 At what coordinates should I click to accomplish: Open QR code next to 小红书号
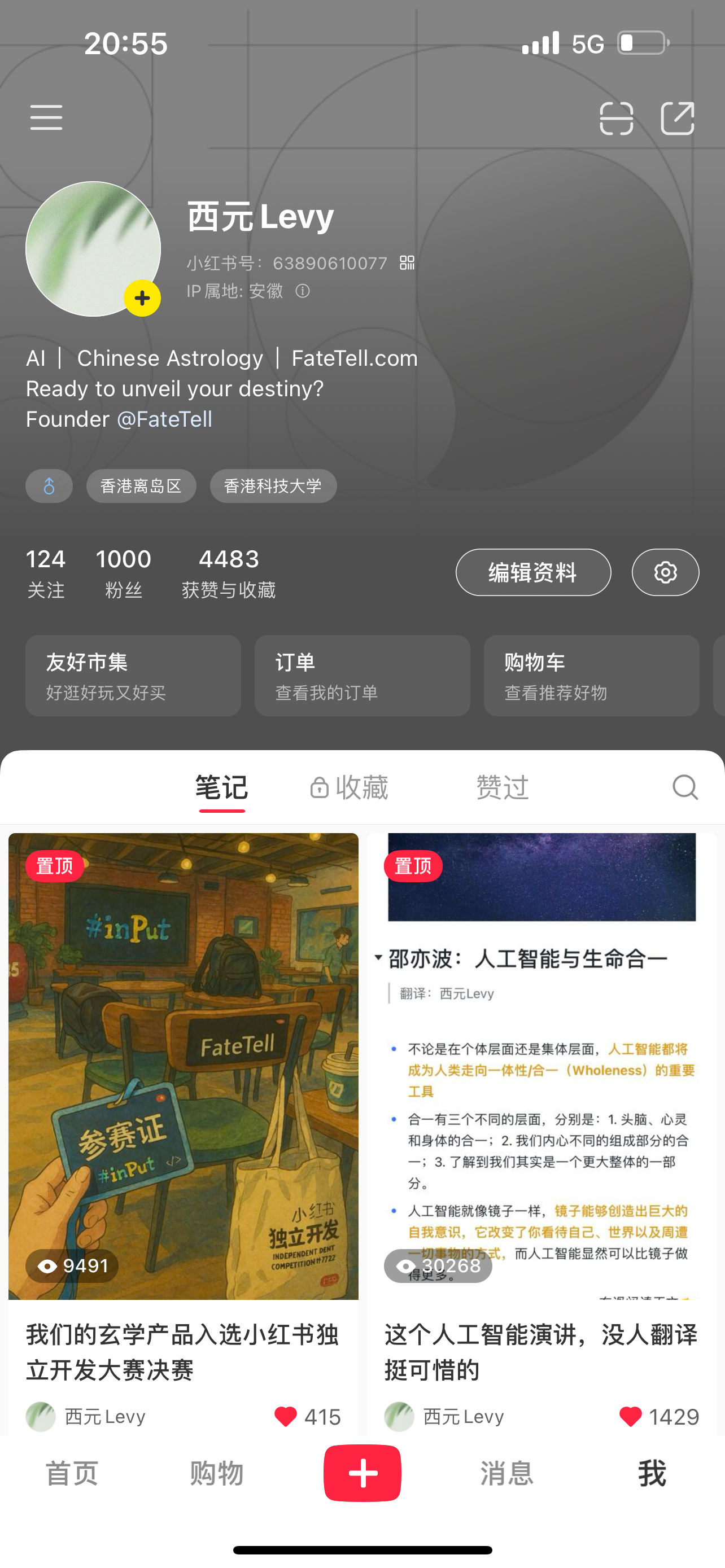407,263
